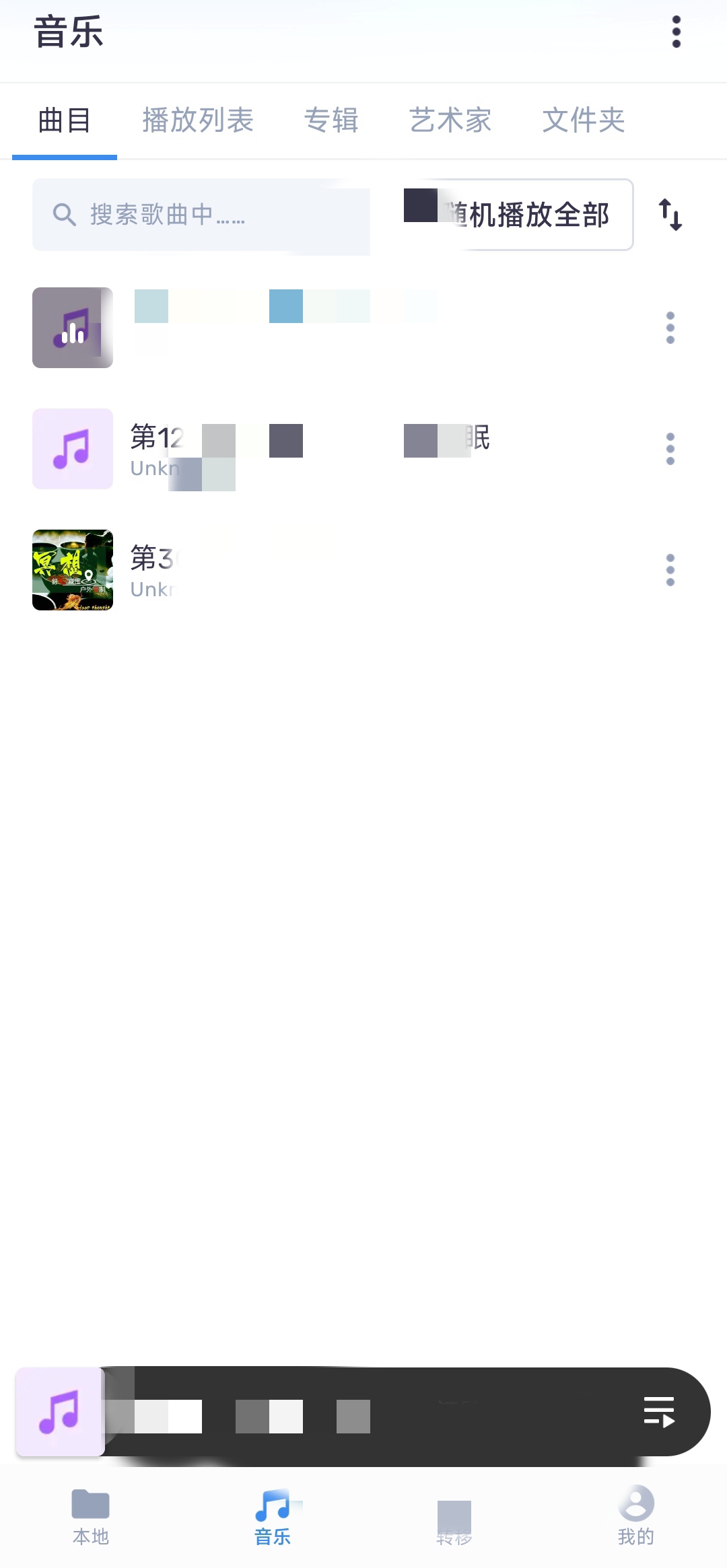727x1568 pixels.
Task: Go to the 本地 tab
Action: pyautogui.click(x=91, y=1518)
